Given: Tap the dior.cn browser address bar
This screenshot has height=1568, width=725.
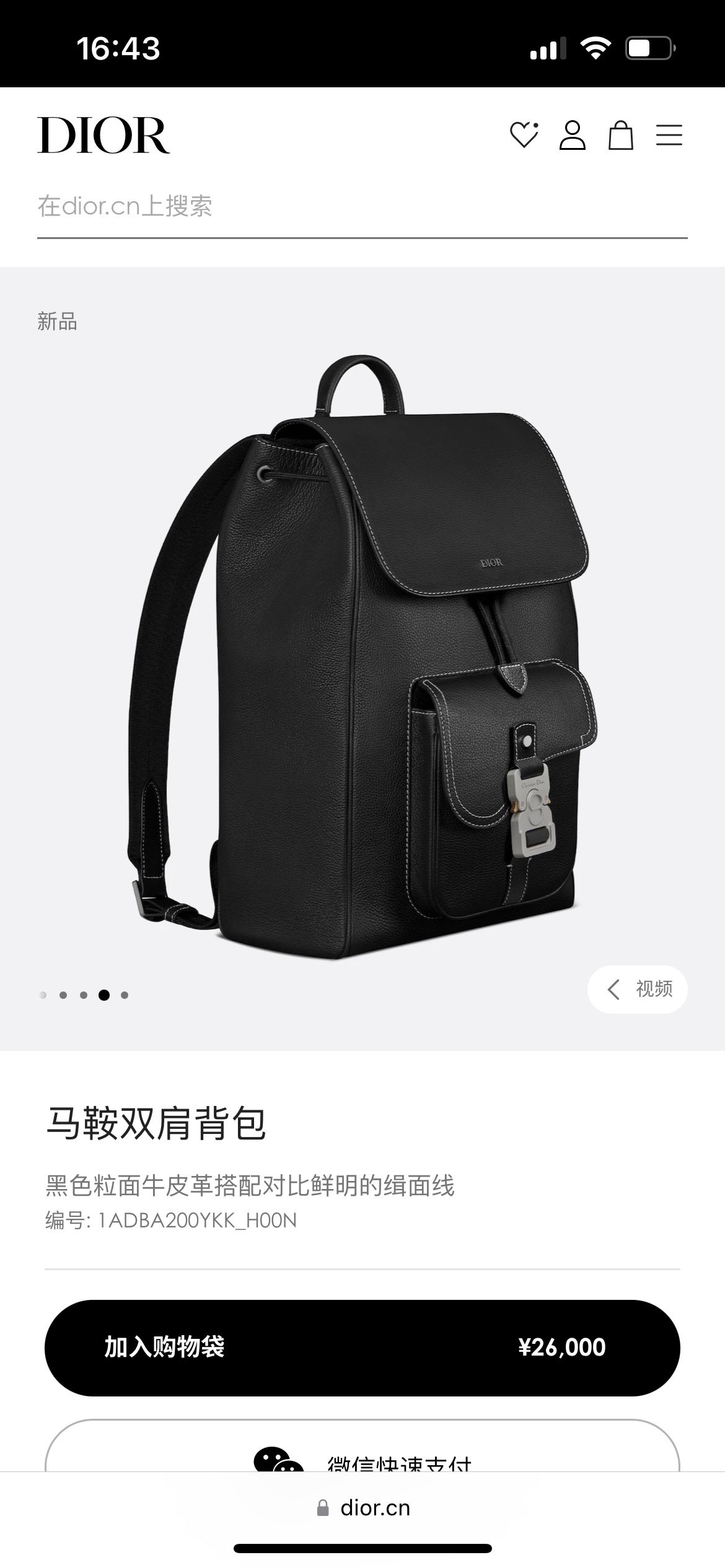Looking at the screenshot, I should point(363,1508).
